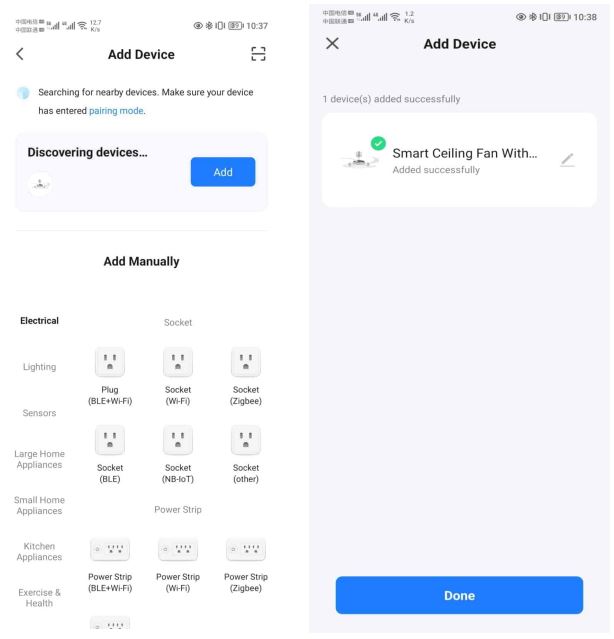Screen dimensions: 614x639
Task: Open the QR scan icon
Action: pyautogui.click(x=260, y=54)
